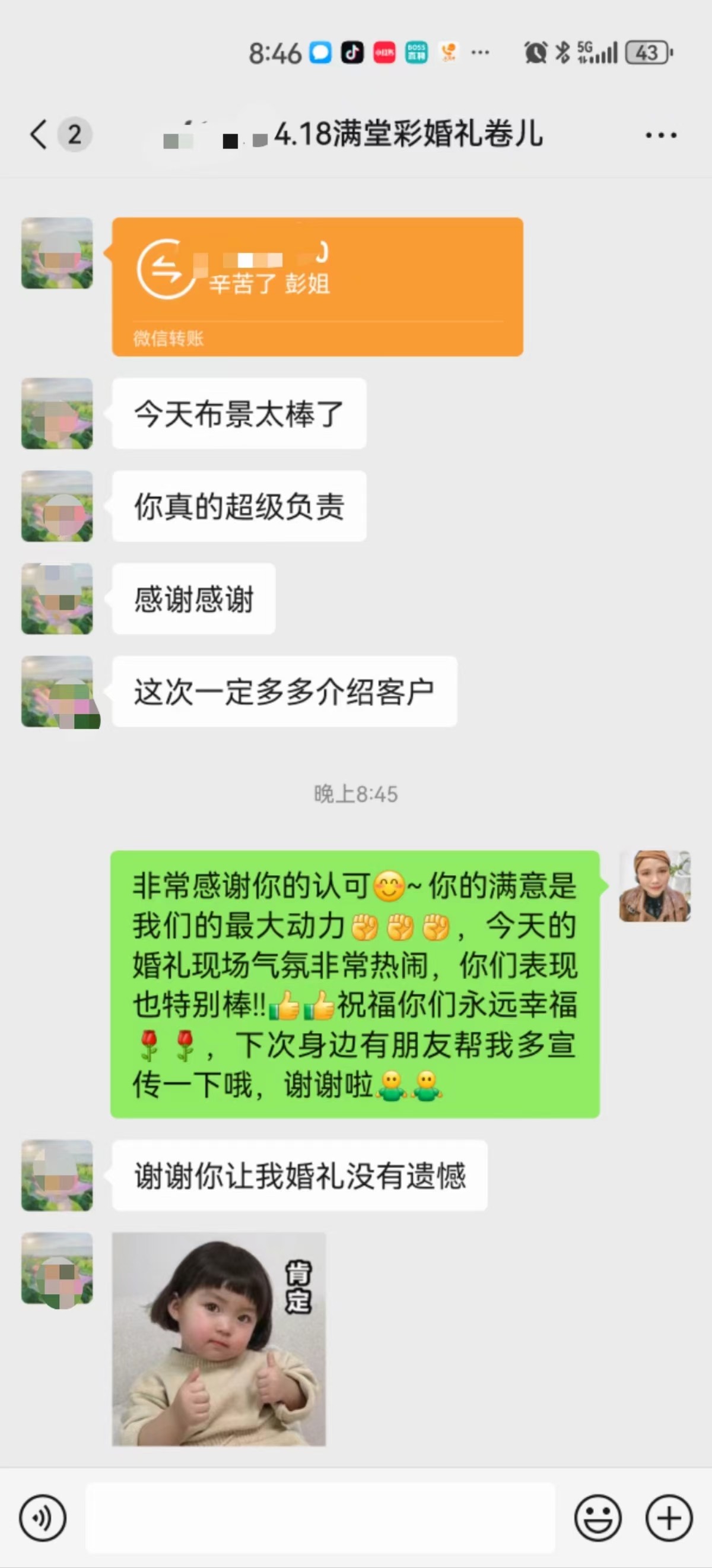Go back to the chat list
This screenshot has width=712, height=1568.
tap(39, 134)
